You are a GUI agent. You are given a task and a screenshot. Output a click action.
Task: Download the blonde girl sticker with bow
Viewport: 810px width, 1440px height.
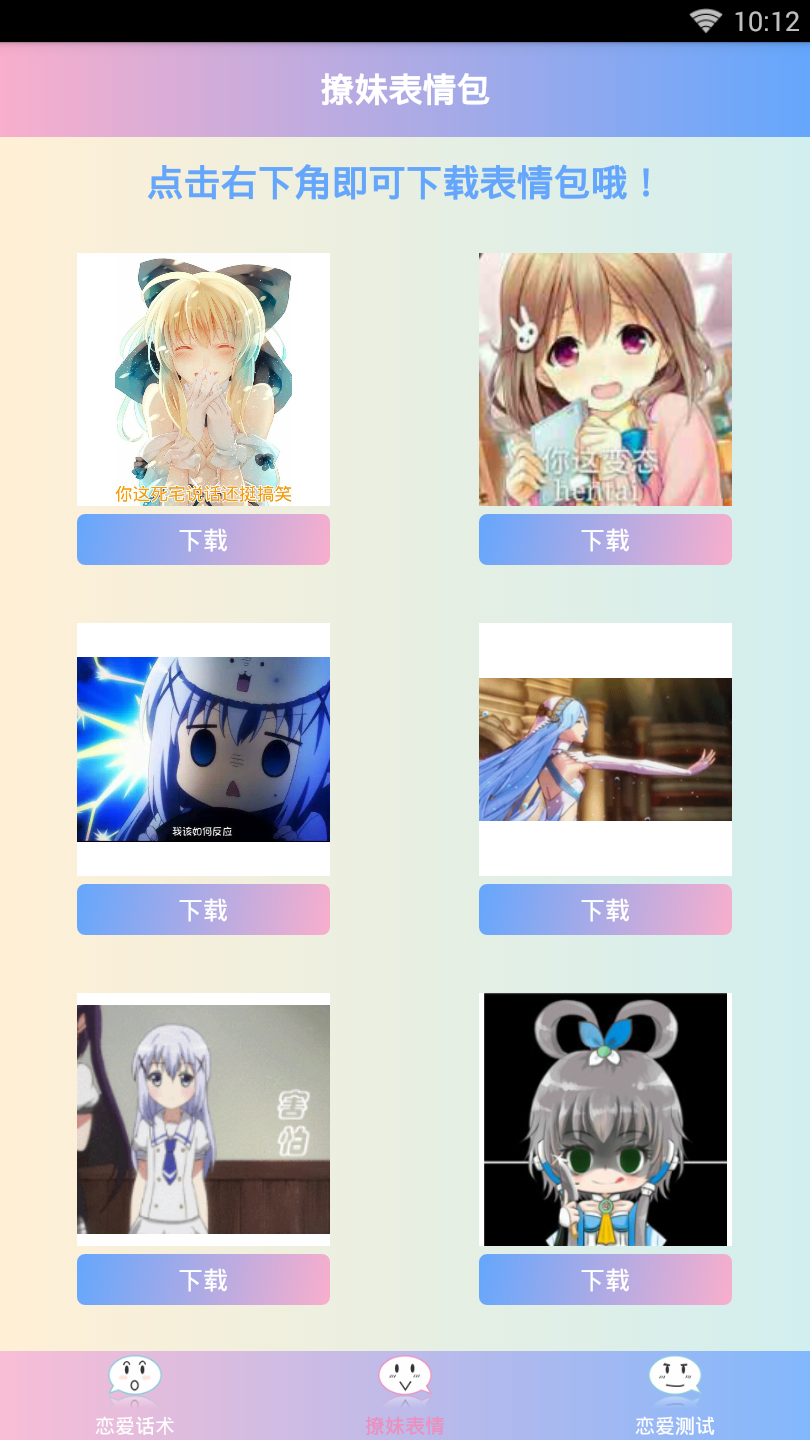click(203, 540)
